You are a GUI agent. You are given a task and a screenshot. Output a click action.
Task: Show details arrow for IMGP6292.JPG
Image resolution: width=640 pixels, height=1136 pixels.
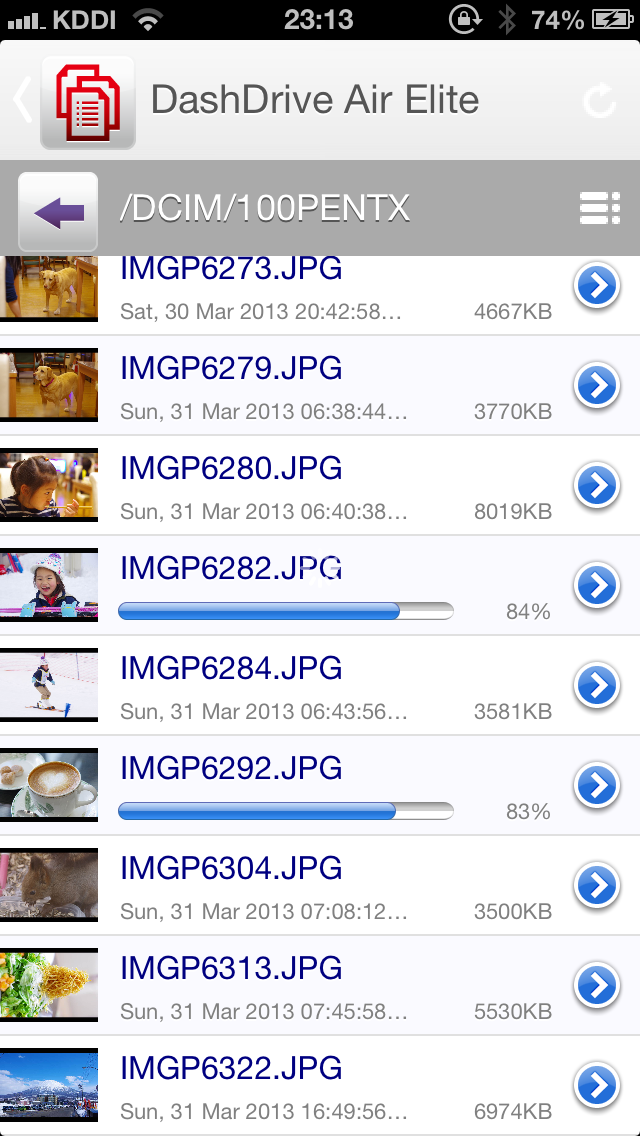coord(597,786)
